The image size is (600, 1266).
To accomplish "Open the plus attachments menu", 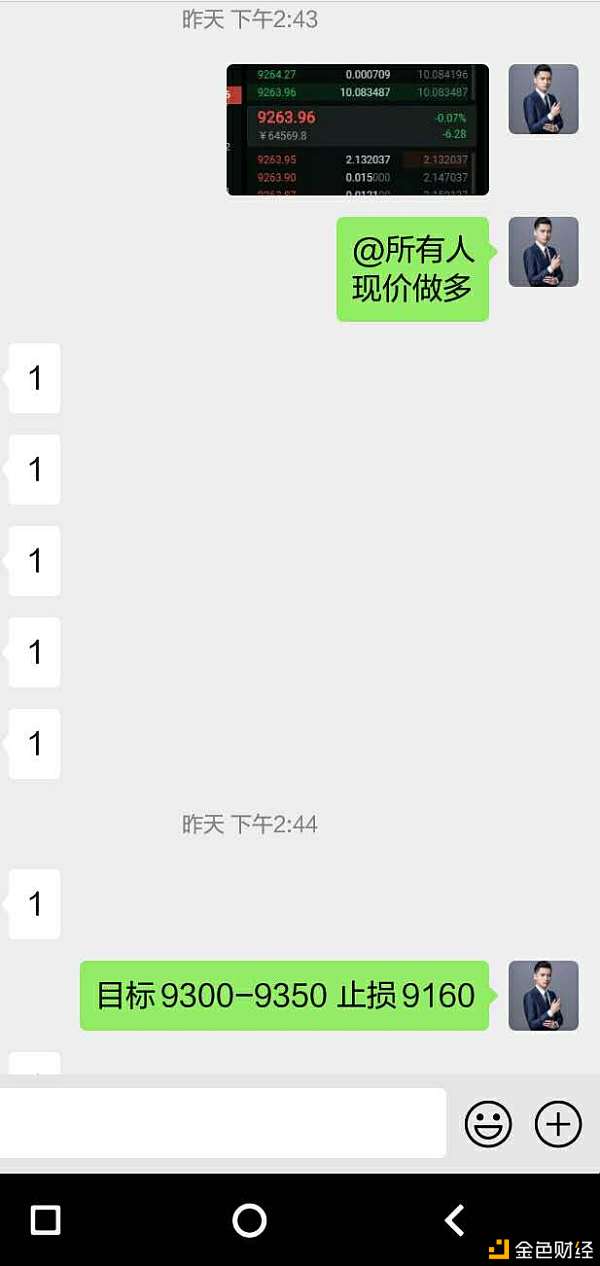I will [558, 1124].
